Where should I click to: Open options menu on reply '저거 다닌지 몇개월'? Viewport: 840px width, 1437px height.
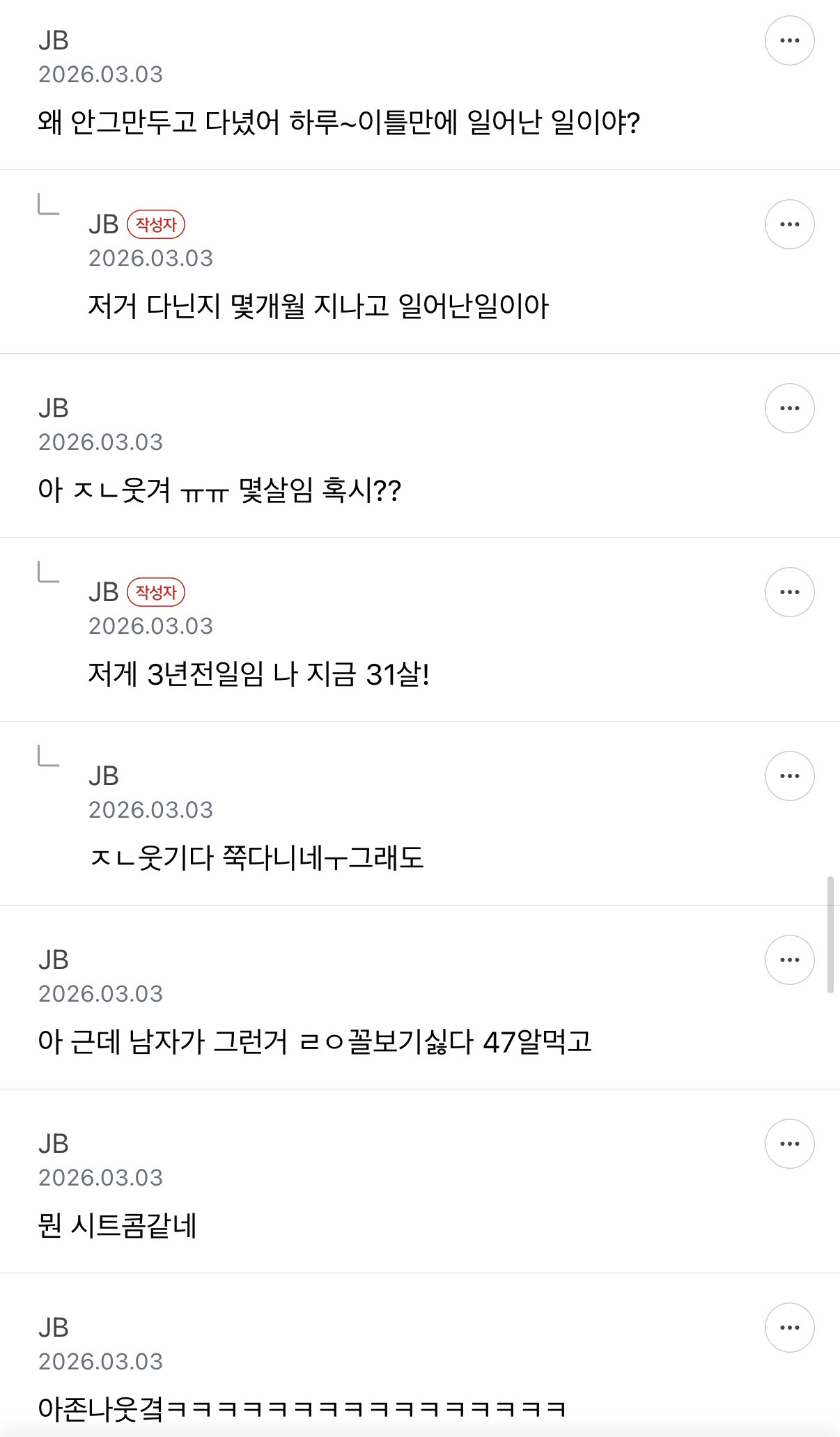[x=789, y=224]
